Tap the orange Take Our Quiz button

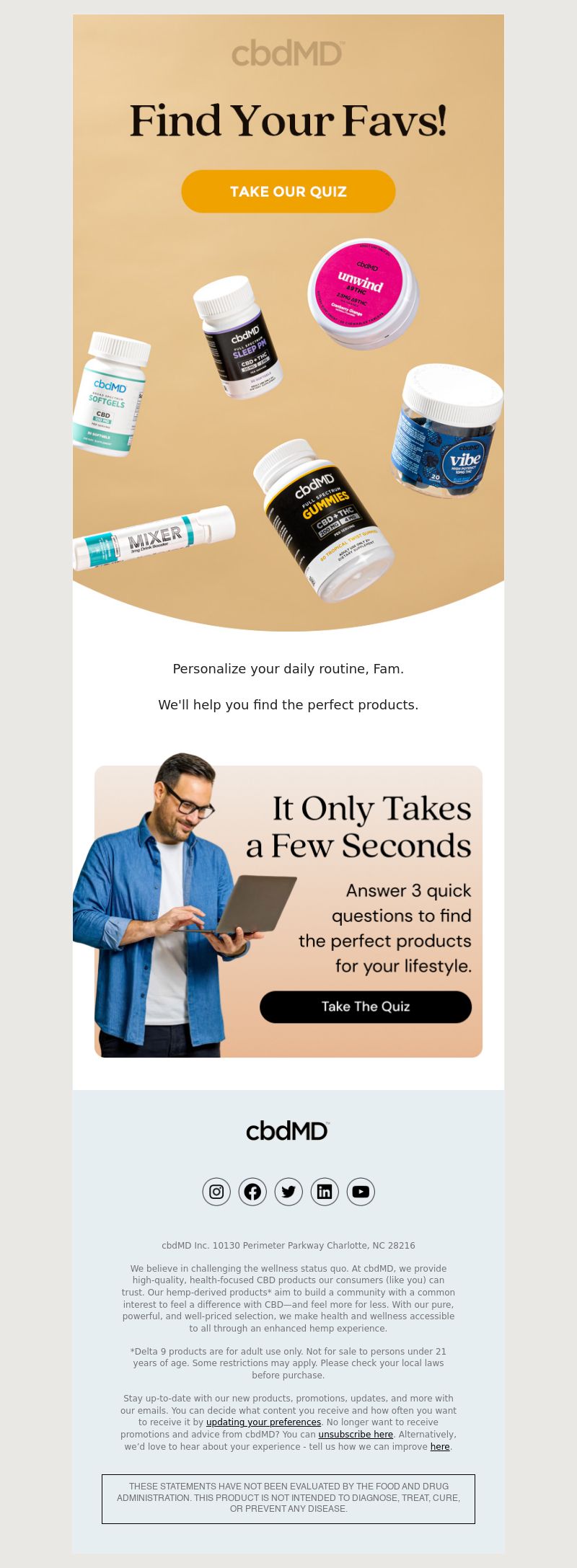[288, 192]
